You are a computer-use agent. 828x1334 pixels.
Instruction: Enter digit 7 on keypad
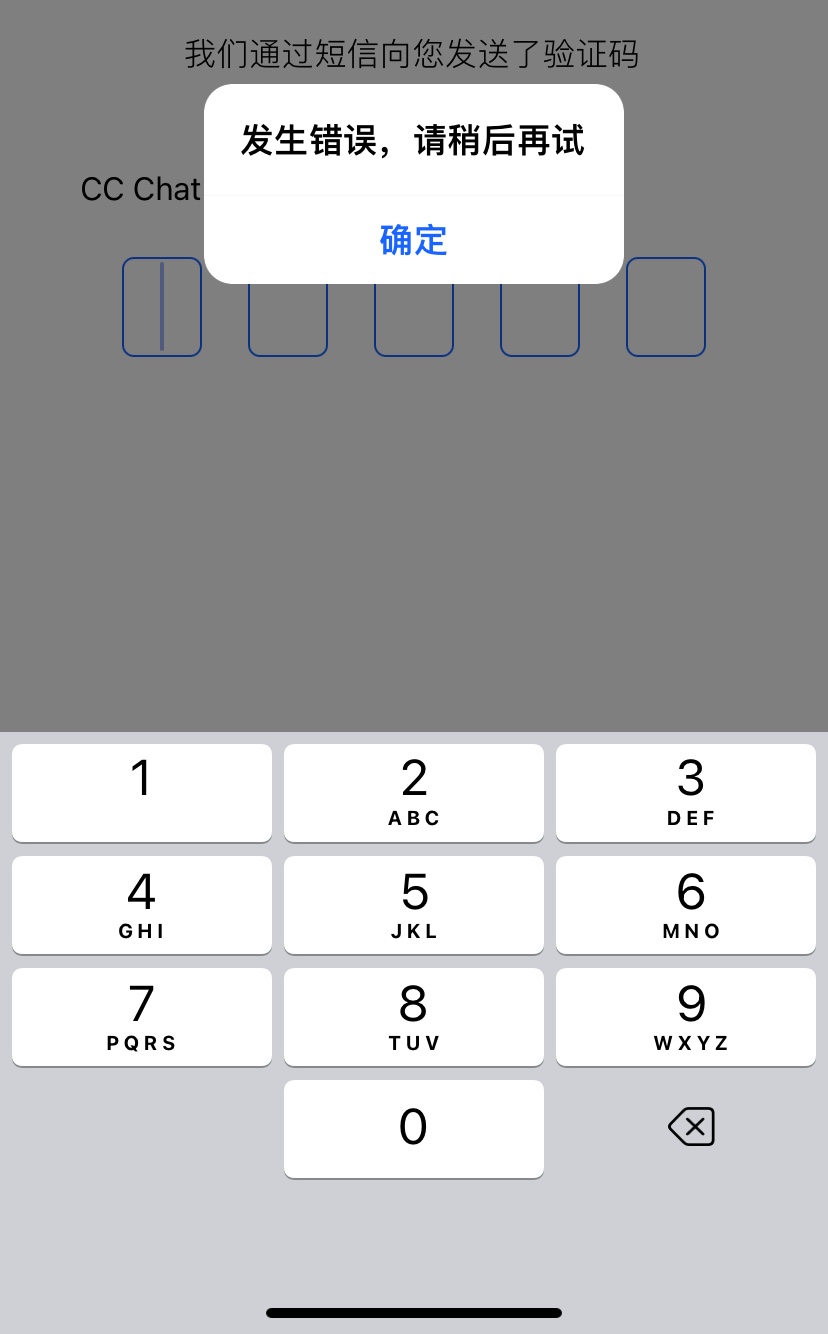click(x=142, y=1016)
